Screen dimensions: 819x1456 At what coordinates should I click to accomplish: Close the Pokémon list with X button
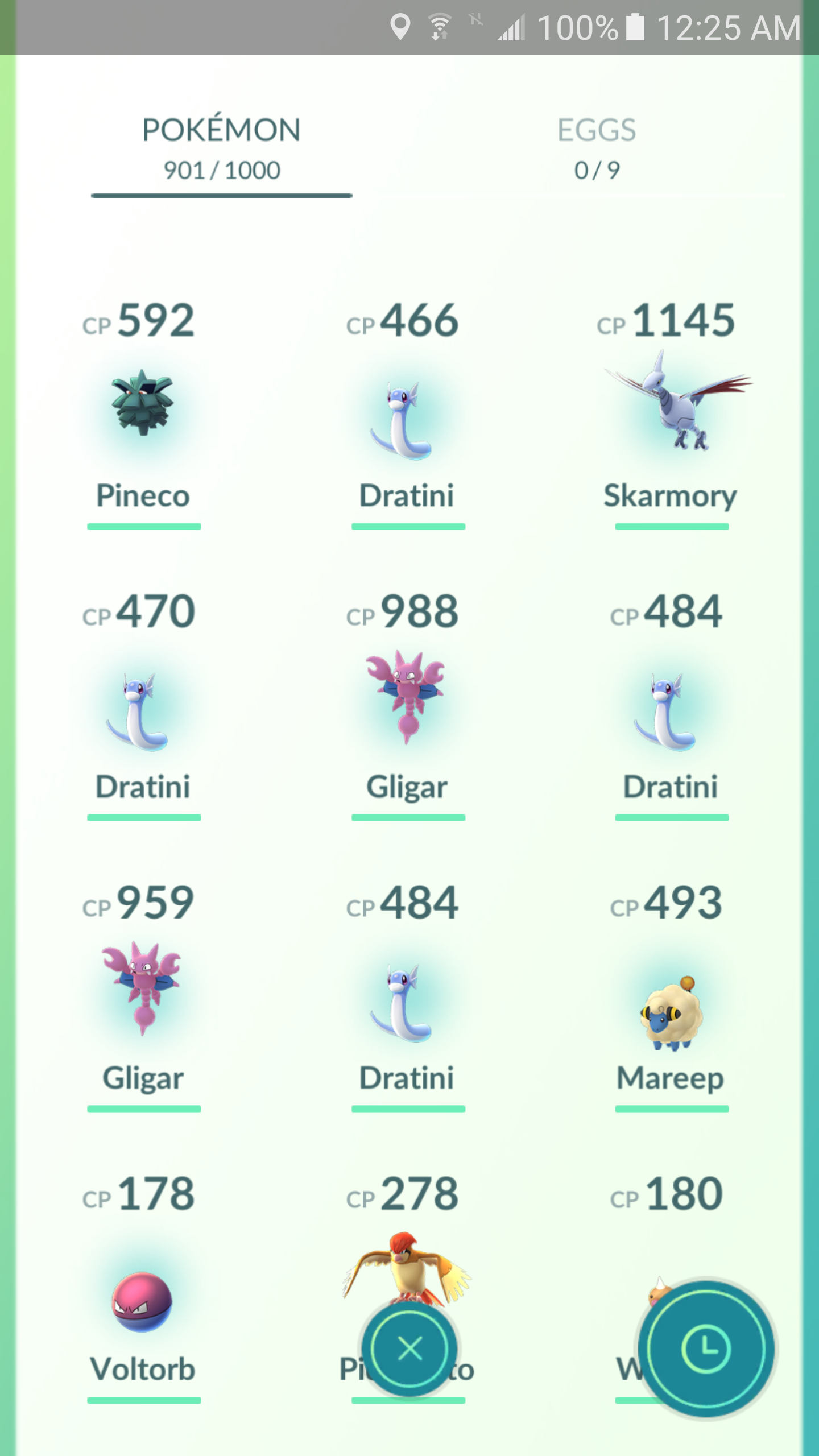(409, 1349)
